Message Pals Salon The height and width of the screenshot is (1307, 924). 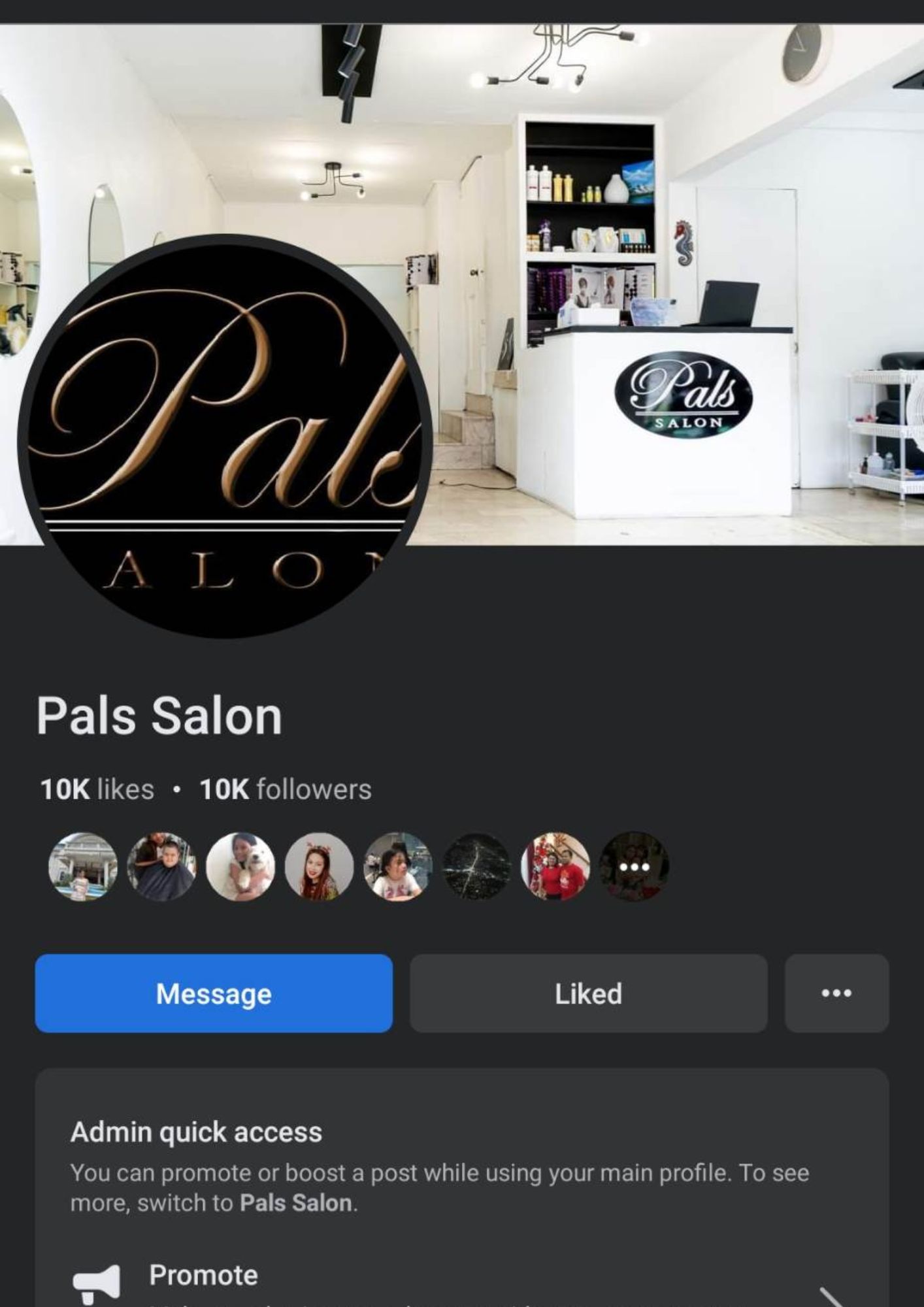[214, 993]
